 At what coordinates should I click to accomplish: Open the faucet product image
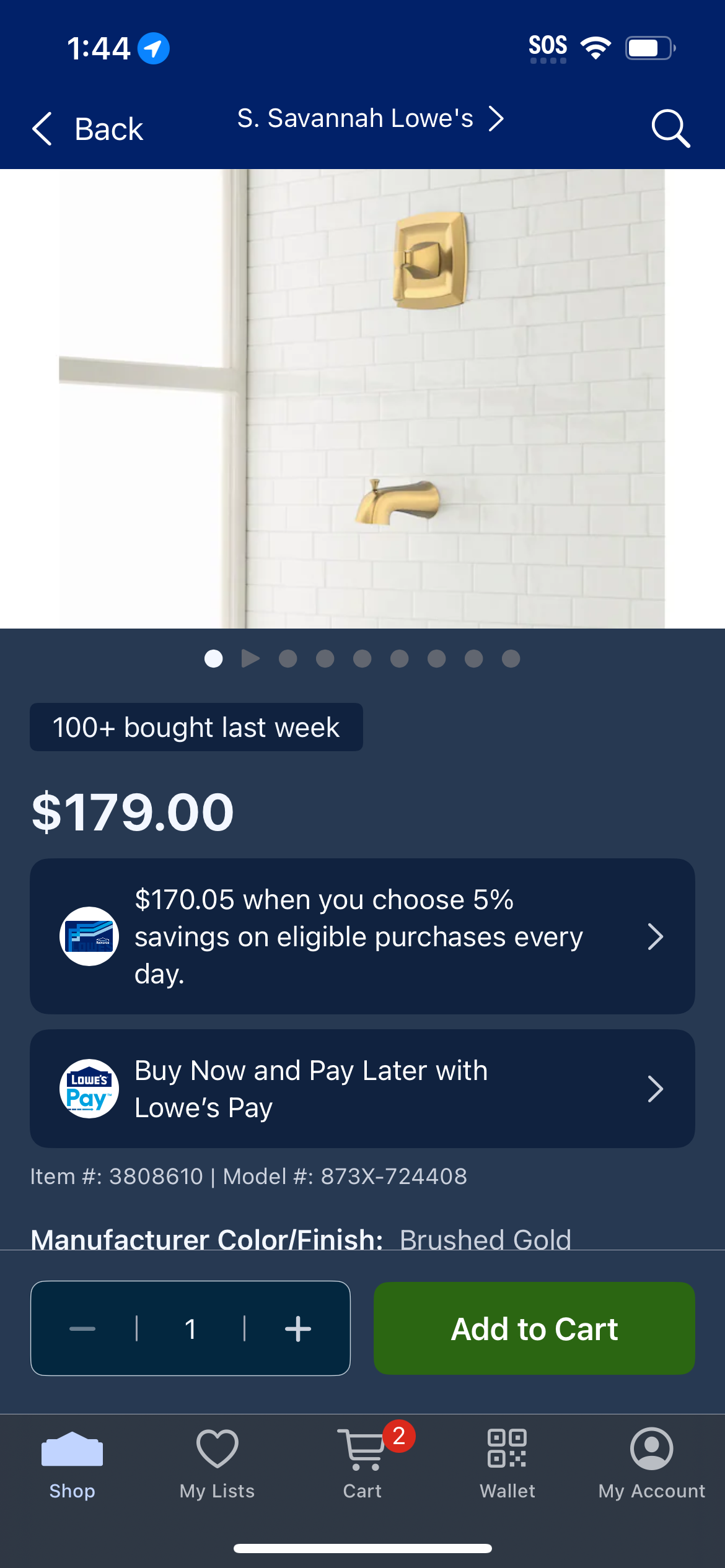[362, 399]
